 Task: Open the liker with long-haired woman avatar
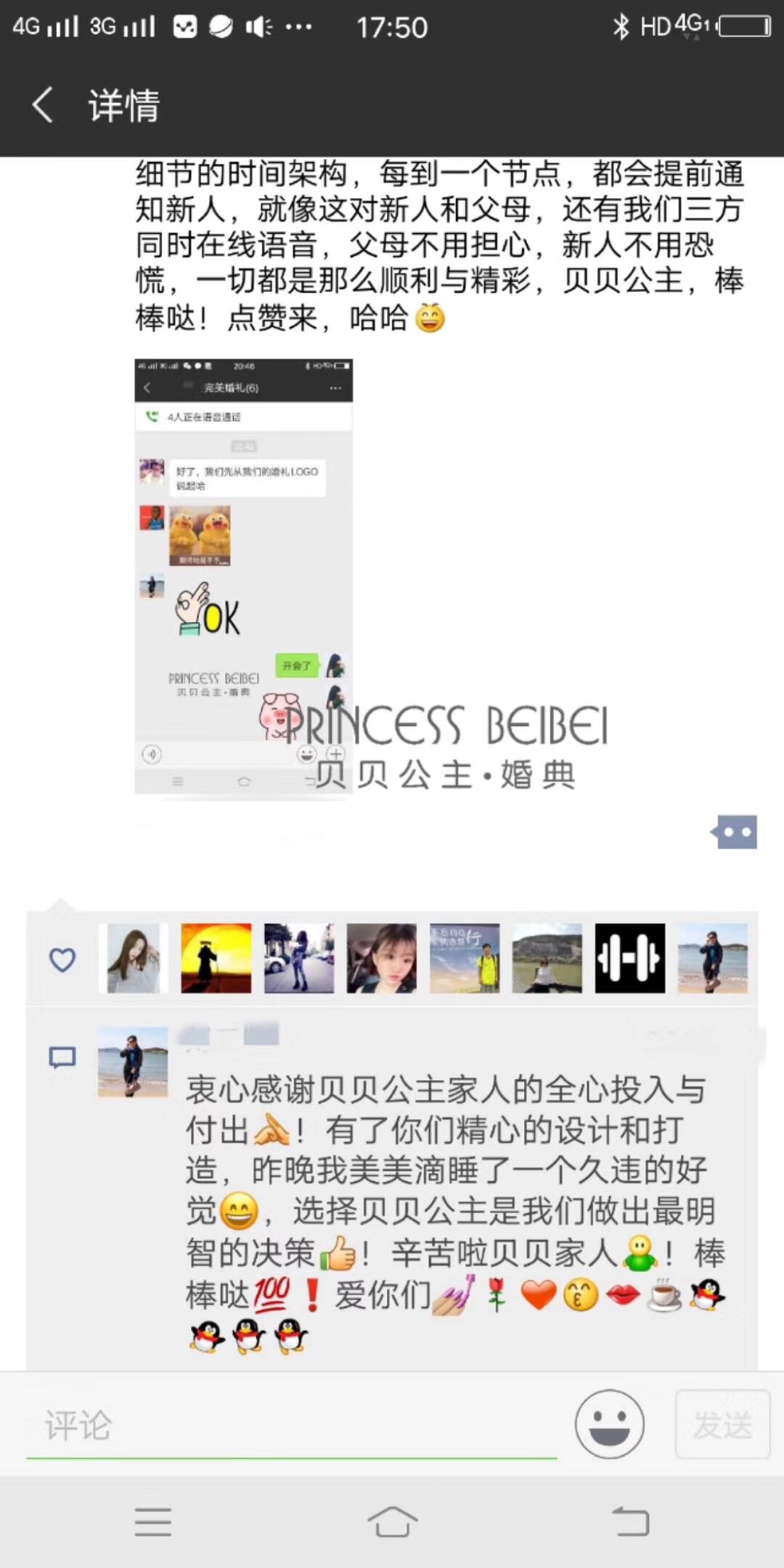pos(134,959)
